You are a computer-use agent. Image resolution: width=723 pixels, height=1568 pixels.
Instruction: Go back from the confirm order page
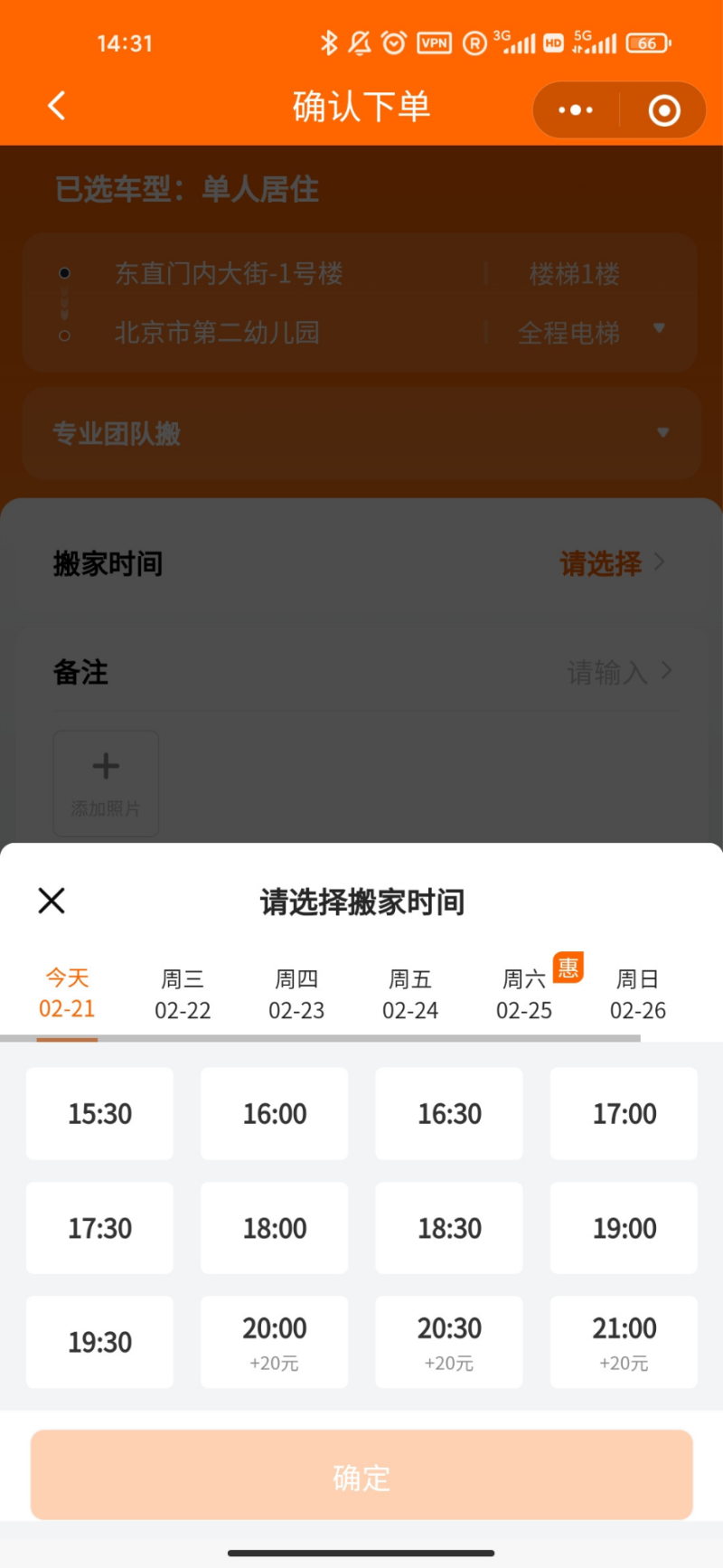click(57, 107)
